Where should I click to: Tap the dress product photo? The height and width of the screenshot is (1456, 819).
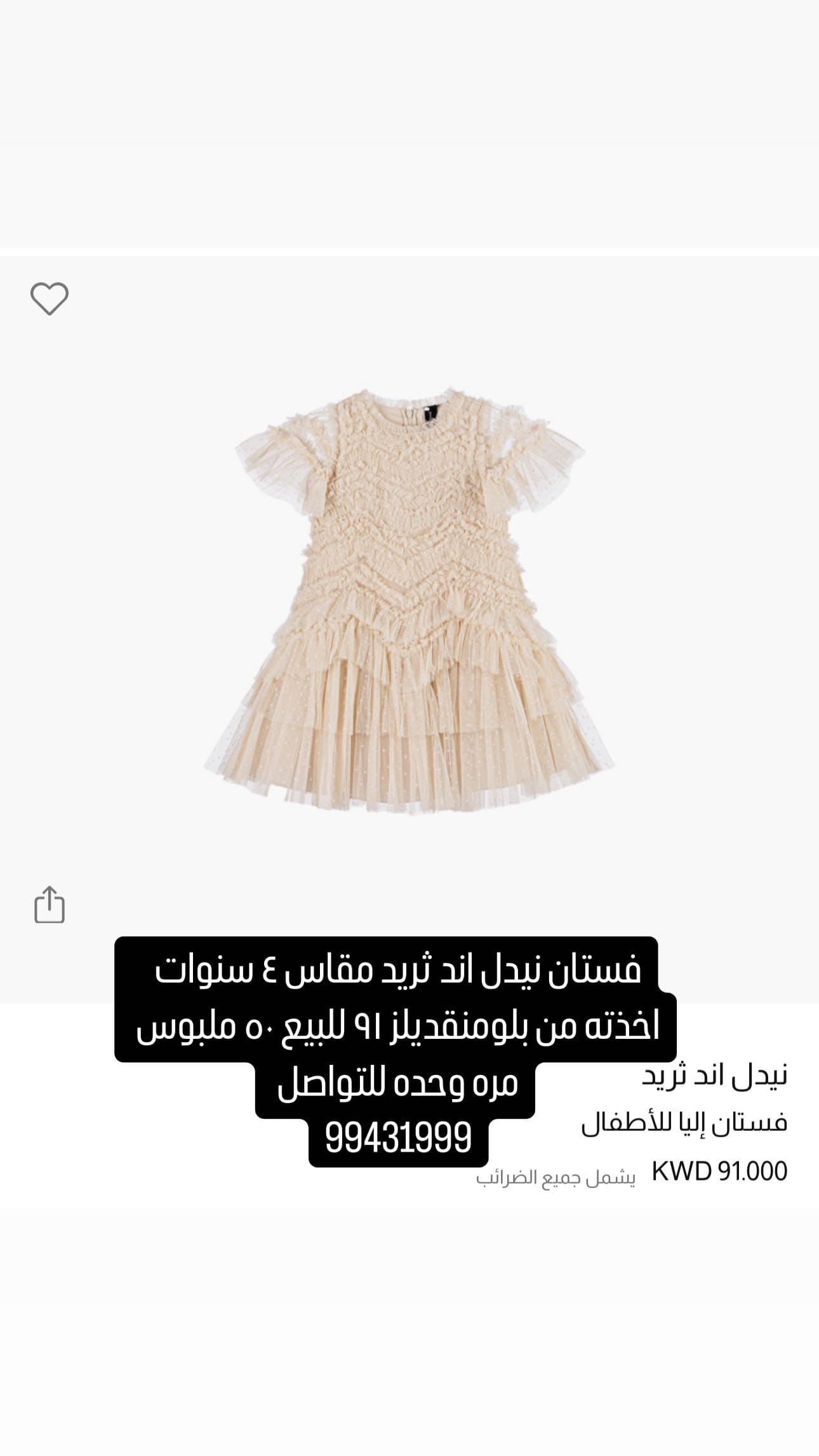coord(409,603)
